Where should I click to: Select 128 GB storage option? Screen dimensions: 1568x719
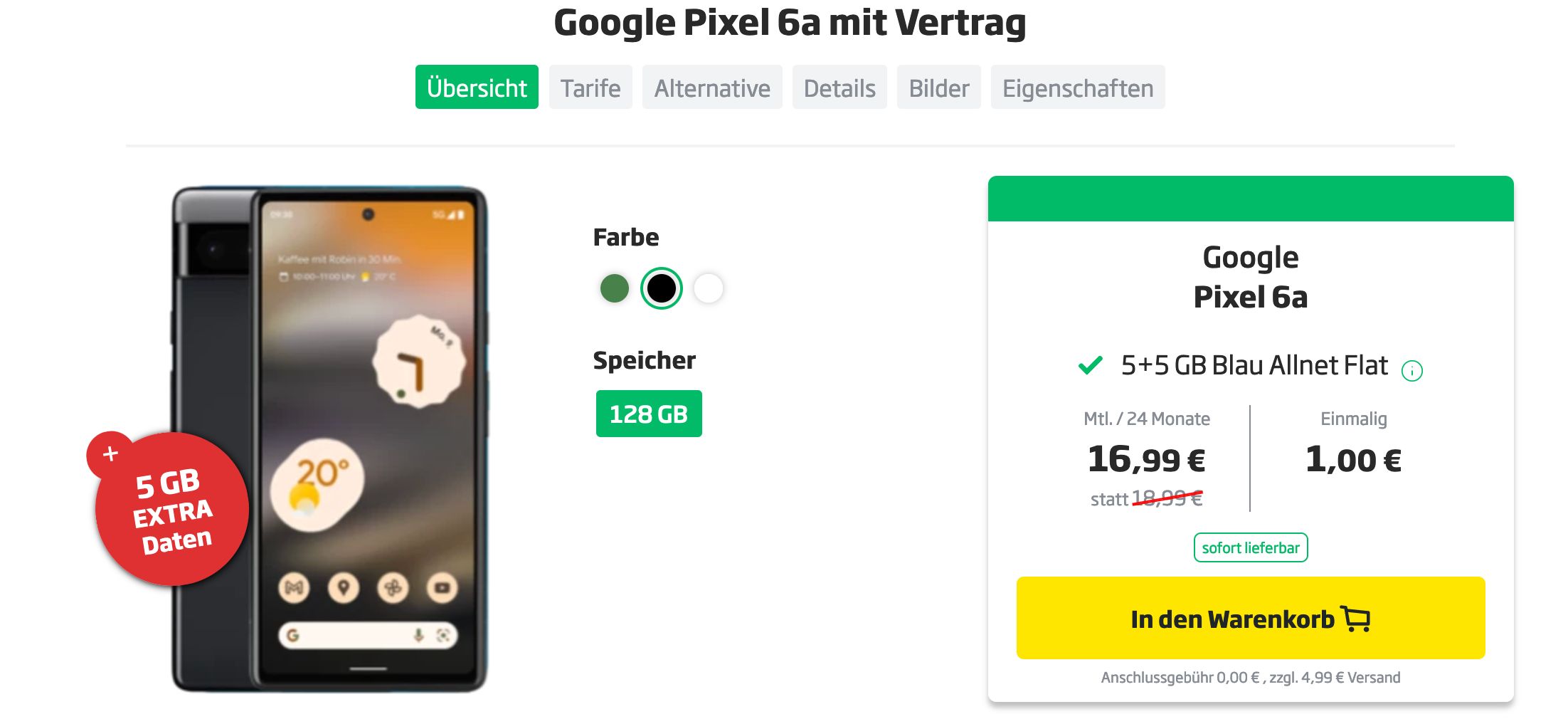coord(648,414)
